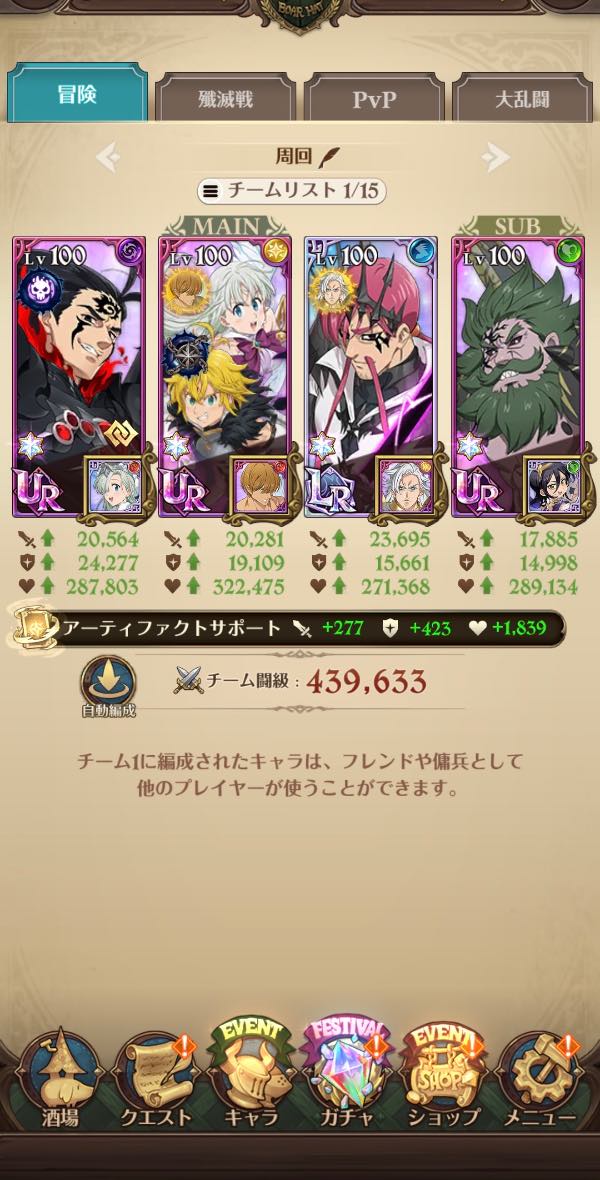Open チームリスト 1/15 list

click(x=290, y=190)
